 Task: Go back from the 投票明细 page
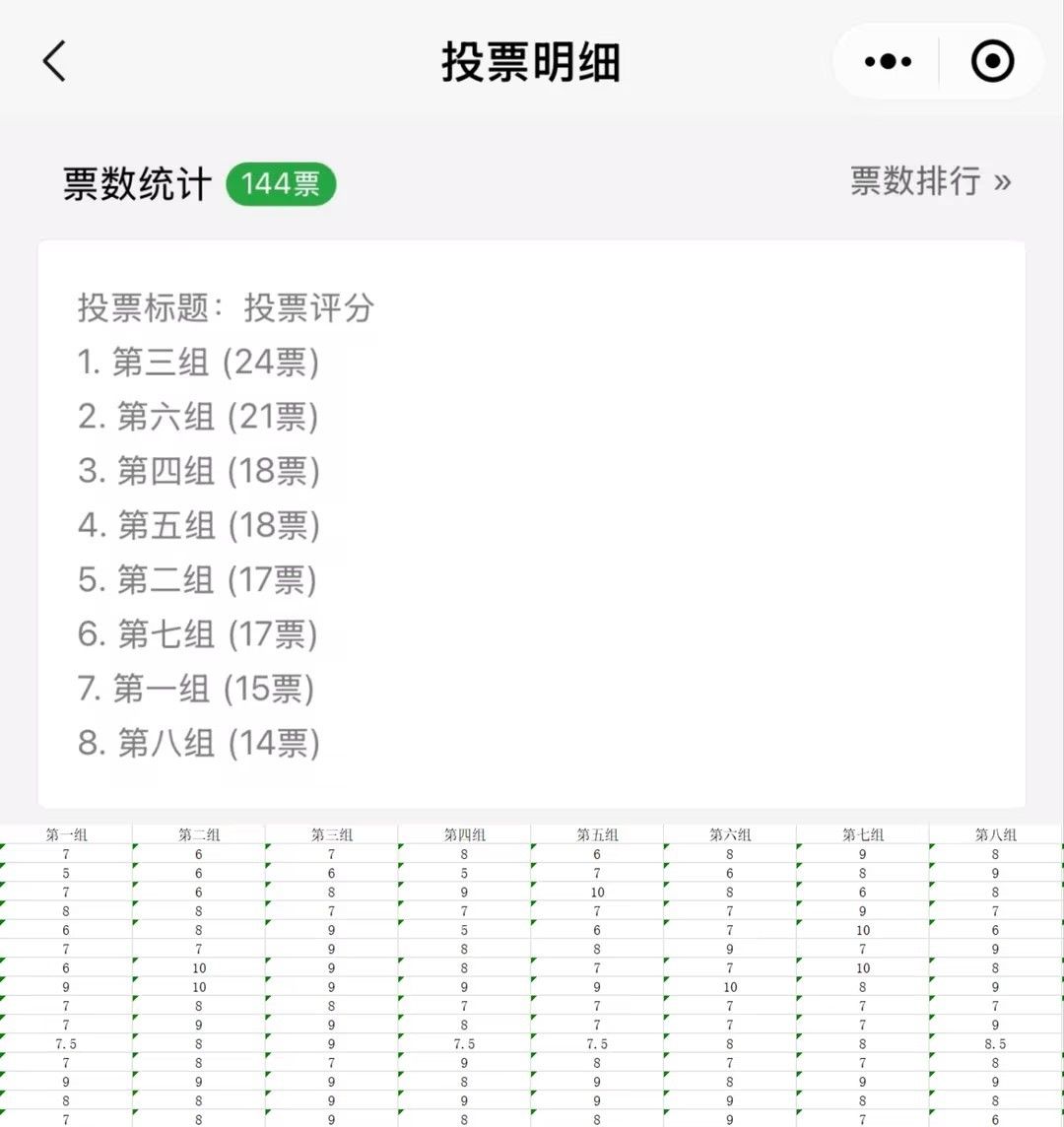point(54,61)
